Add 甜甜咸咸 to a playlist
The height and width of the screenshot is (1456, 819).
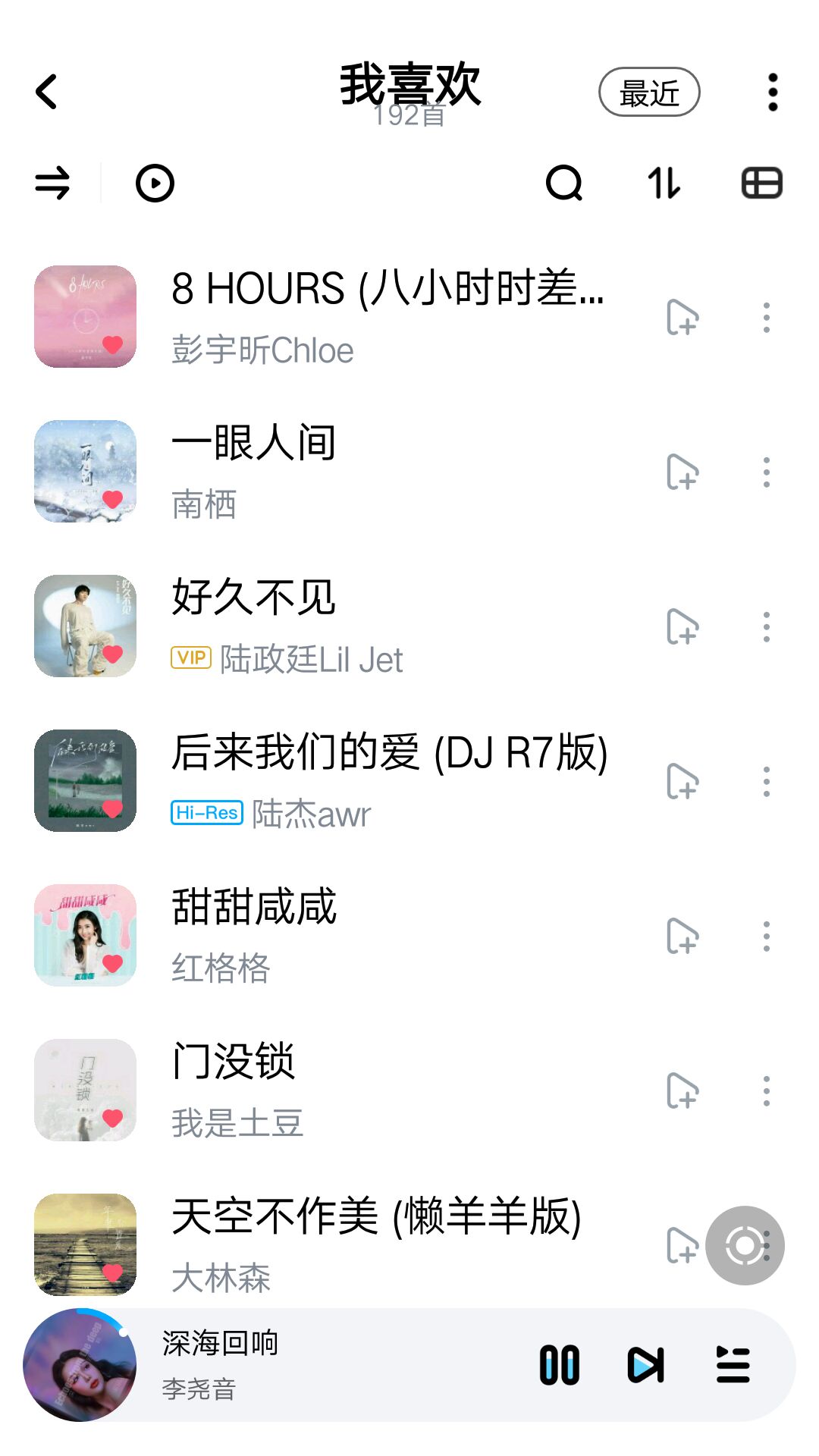click(682, 937)
